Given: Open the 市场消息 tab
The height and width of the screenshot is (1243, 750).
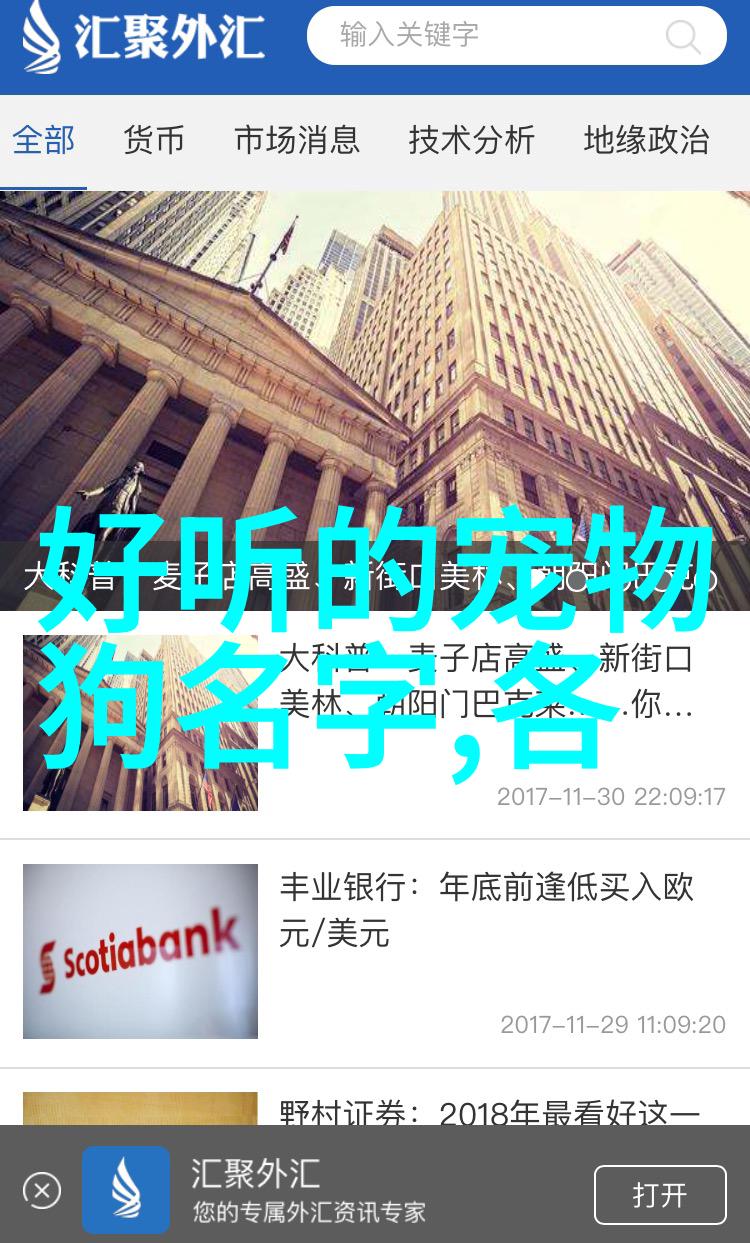Looking at the screenshot, I should point(296,141).
